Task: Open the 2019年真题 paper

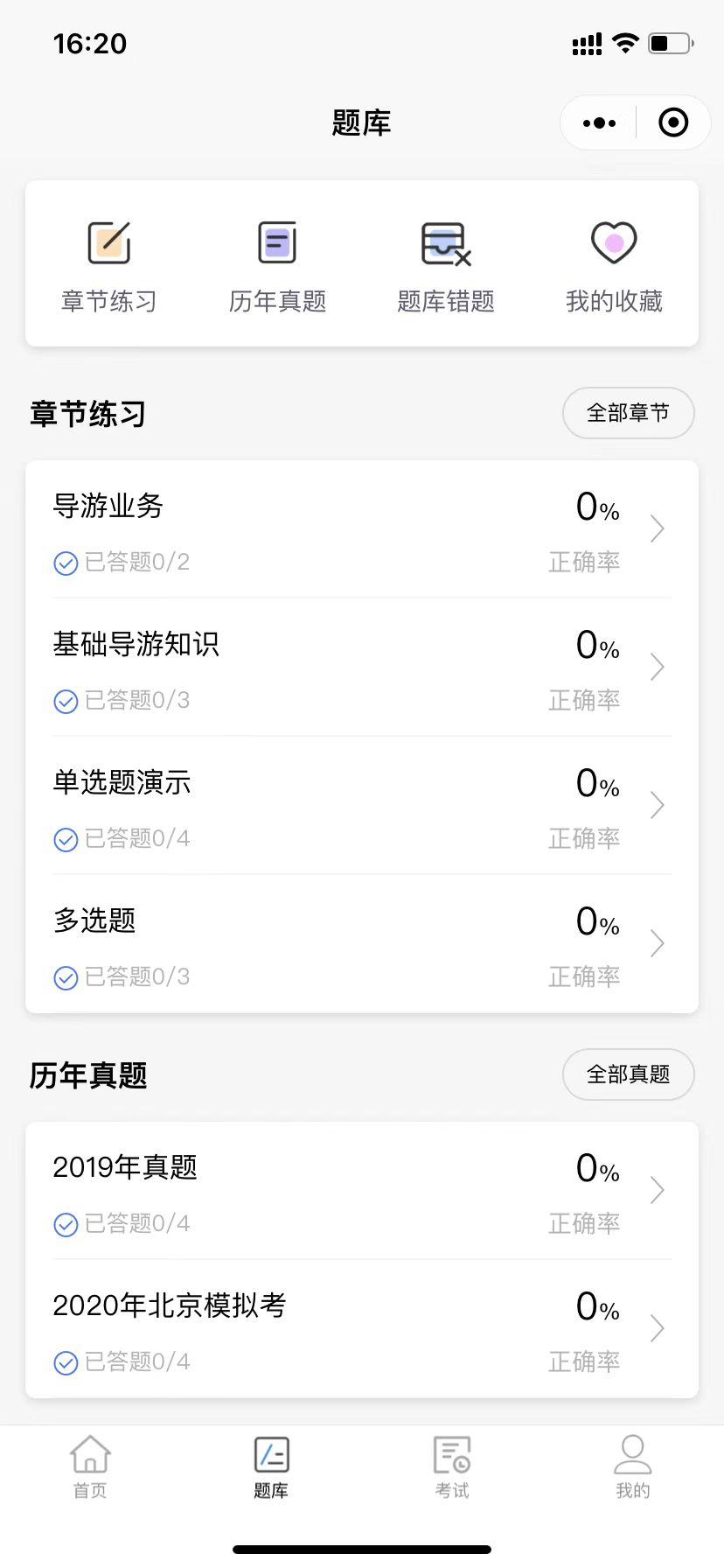Action: 362,1192
